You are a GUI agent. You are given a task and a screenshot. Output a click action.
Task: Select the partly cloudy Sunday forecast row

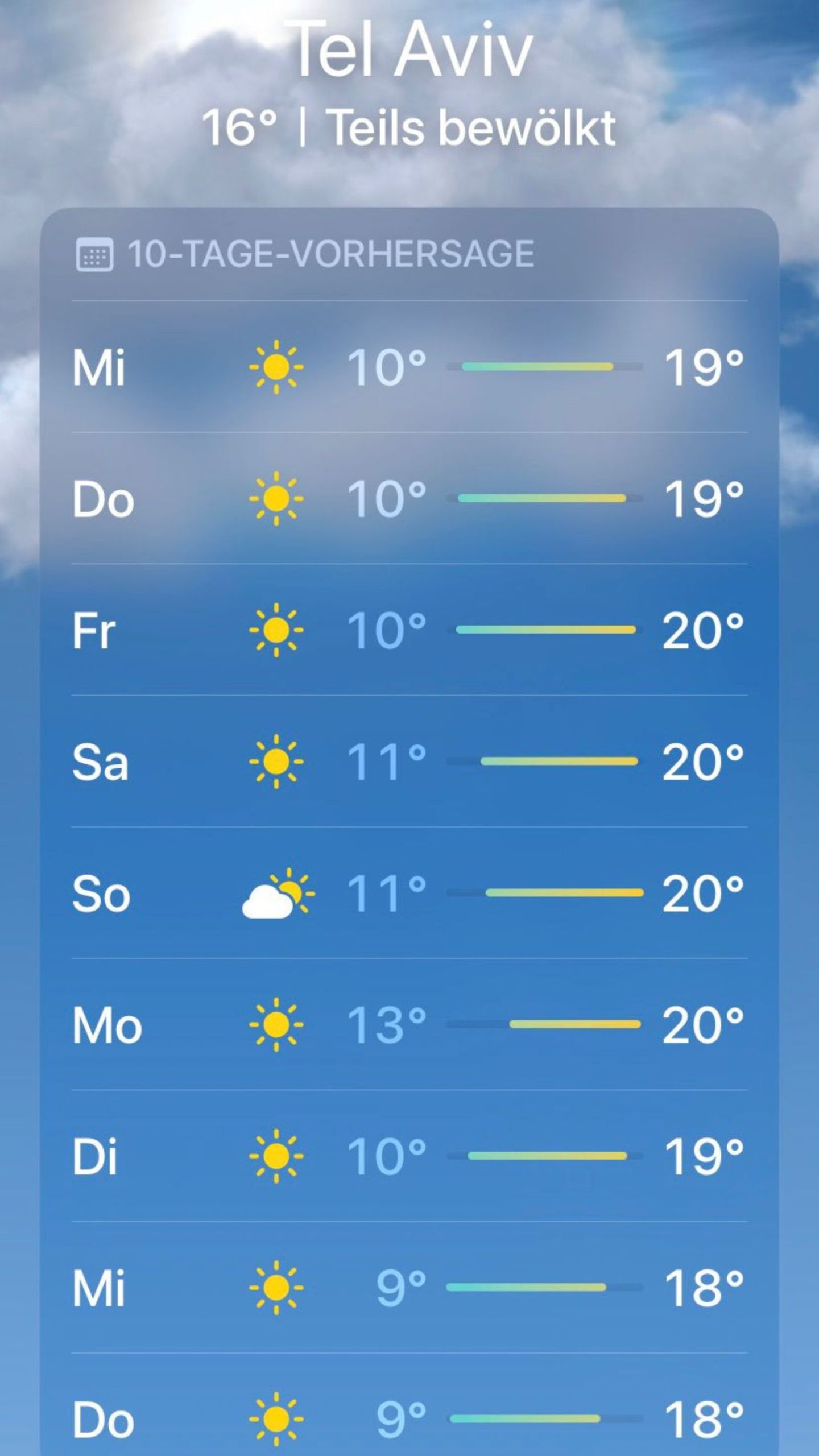point(408,893)
